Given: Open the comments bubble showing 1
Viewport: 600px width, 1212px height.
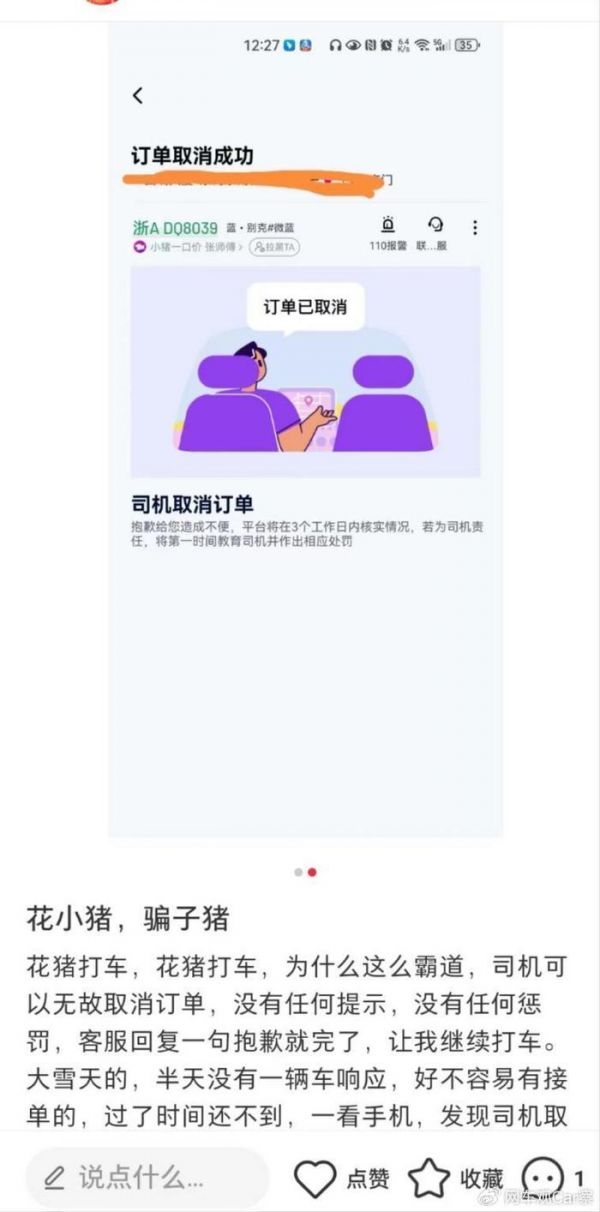Looking at the screenshot, I should (543, 1179).
